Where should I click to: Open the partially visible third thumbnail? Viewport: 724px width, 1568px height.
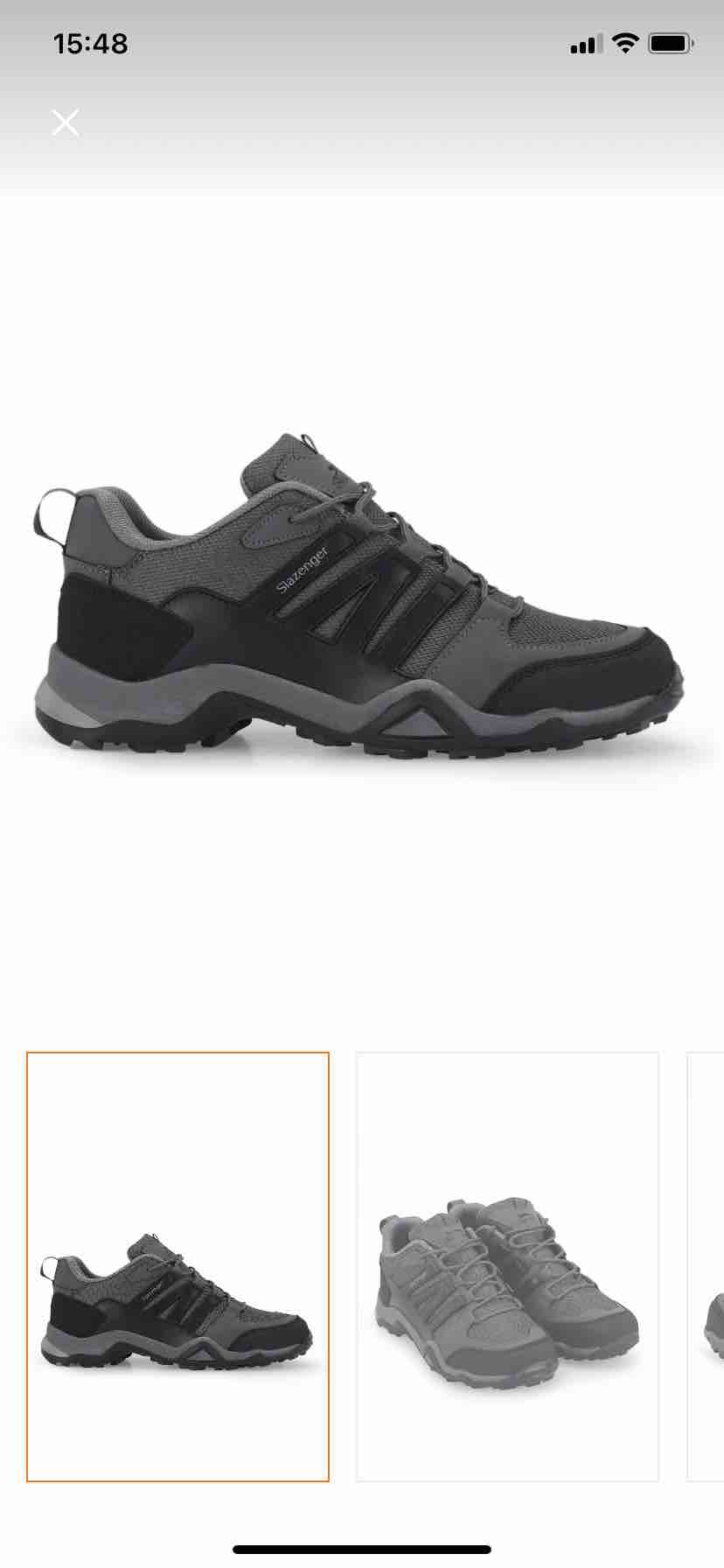click(x=706, y=1266)
